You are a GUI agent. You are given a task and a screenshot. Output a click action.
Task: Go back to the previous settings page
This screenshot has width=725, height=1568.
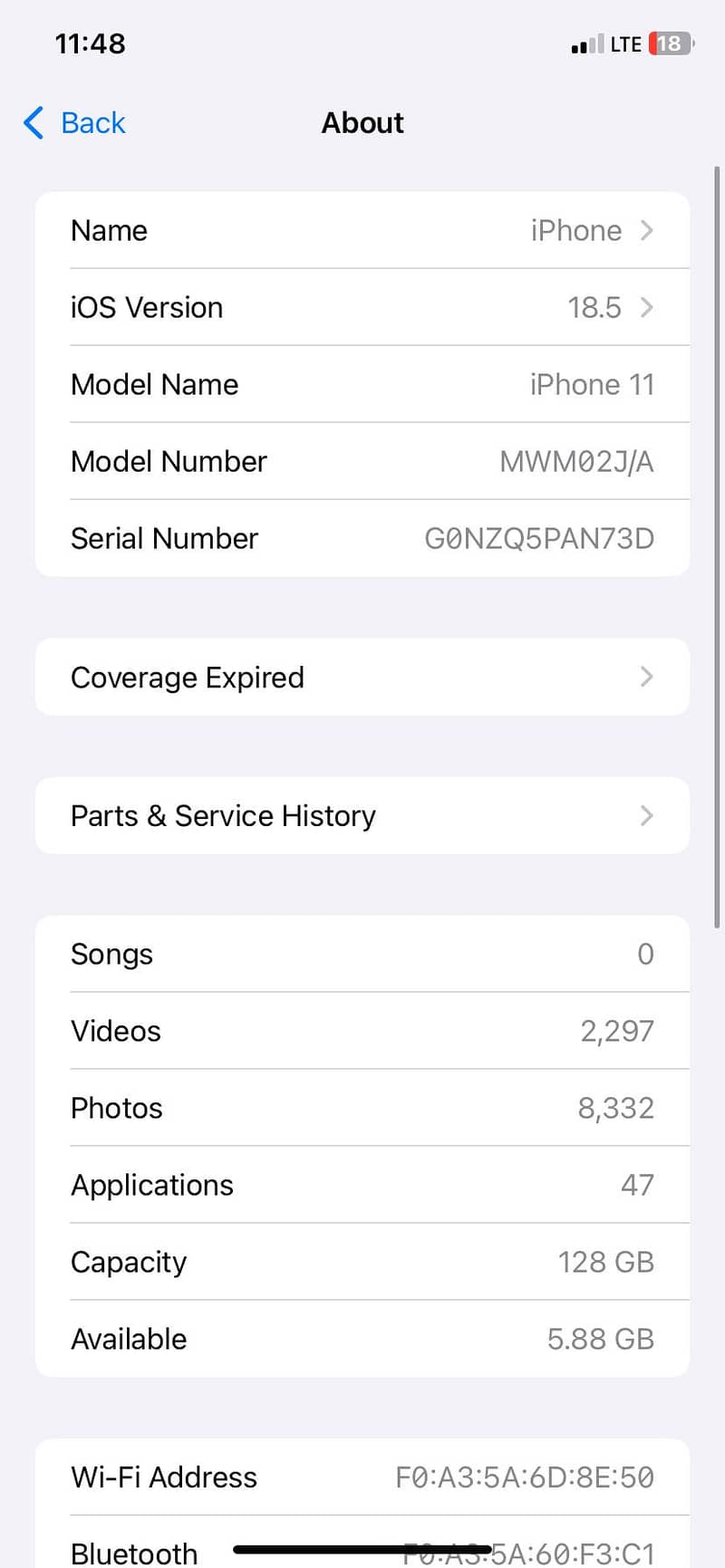74,122
